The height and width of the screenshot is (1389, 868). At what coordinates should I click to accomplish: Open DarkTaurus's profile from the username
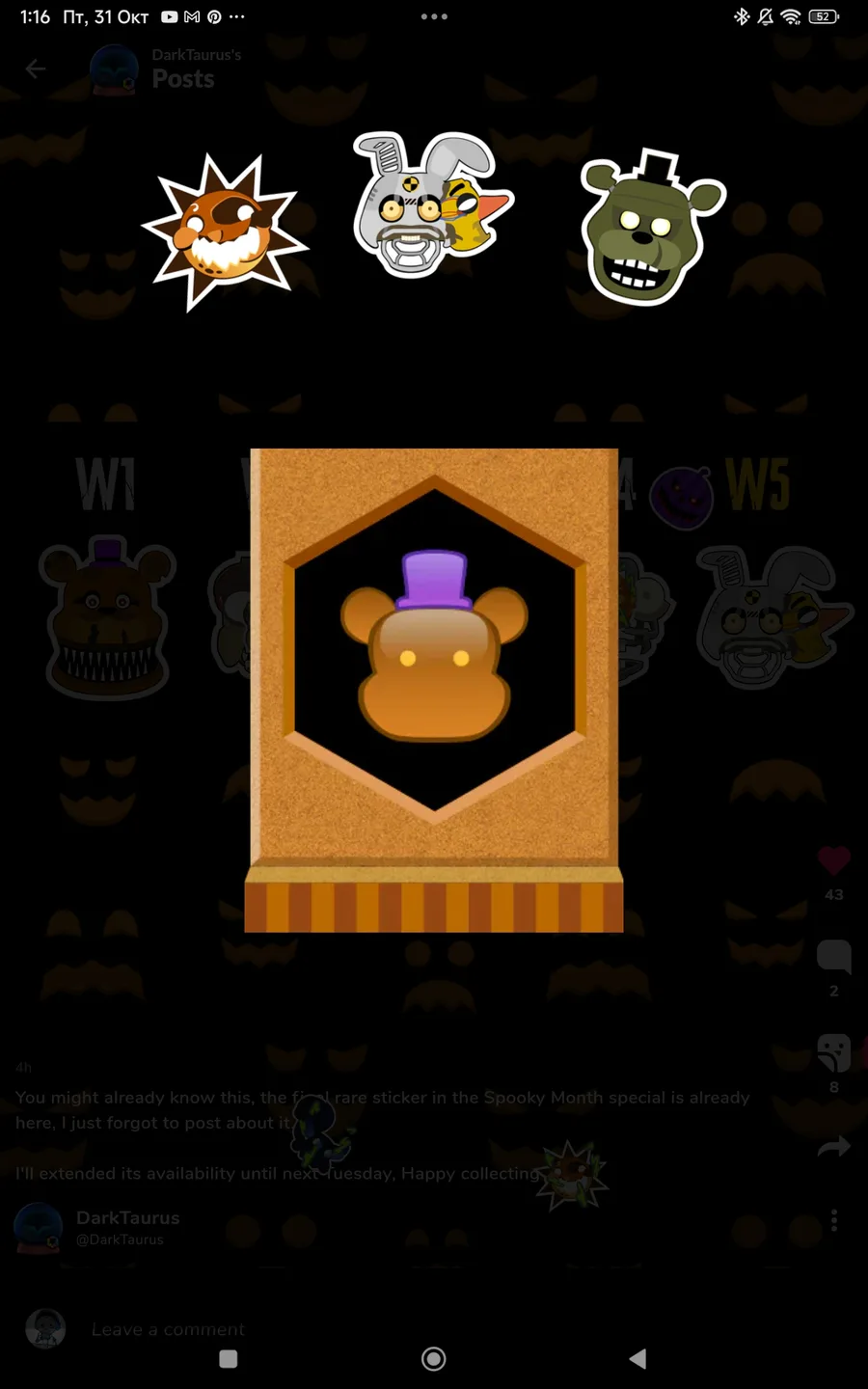pos(127,1218)
